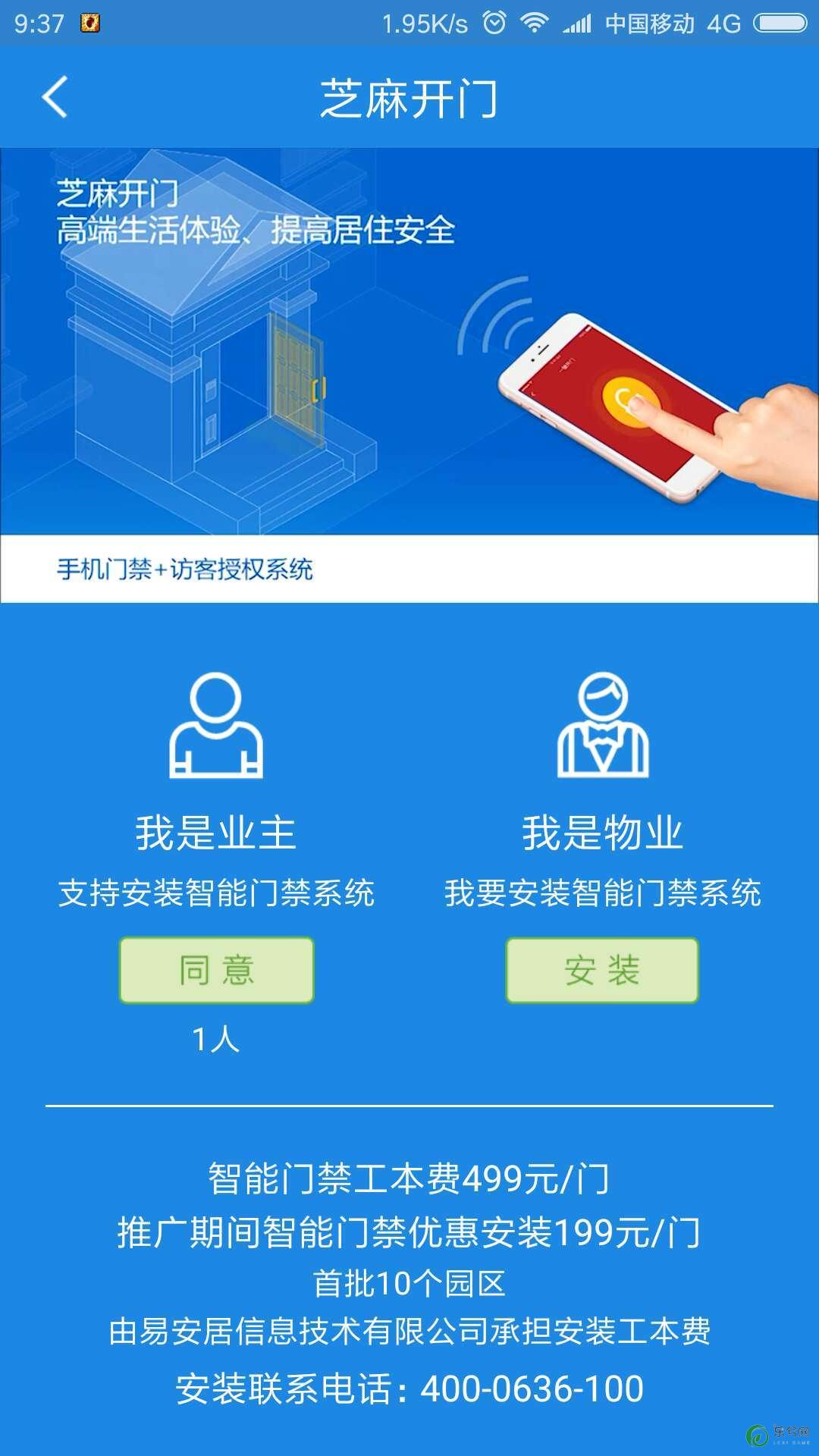
Task: Tap the 安装 button under 我是物业
Action: (x=602, y=970)
